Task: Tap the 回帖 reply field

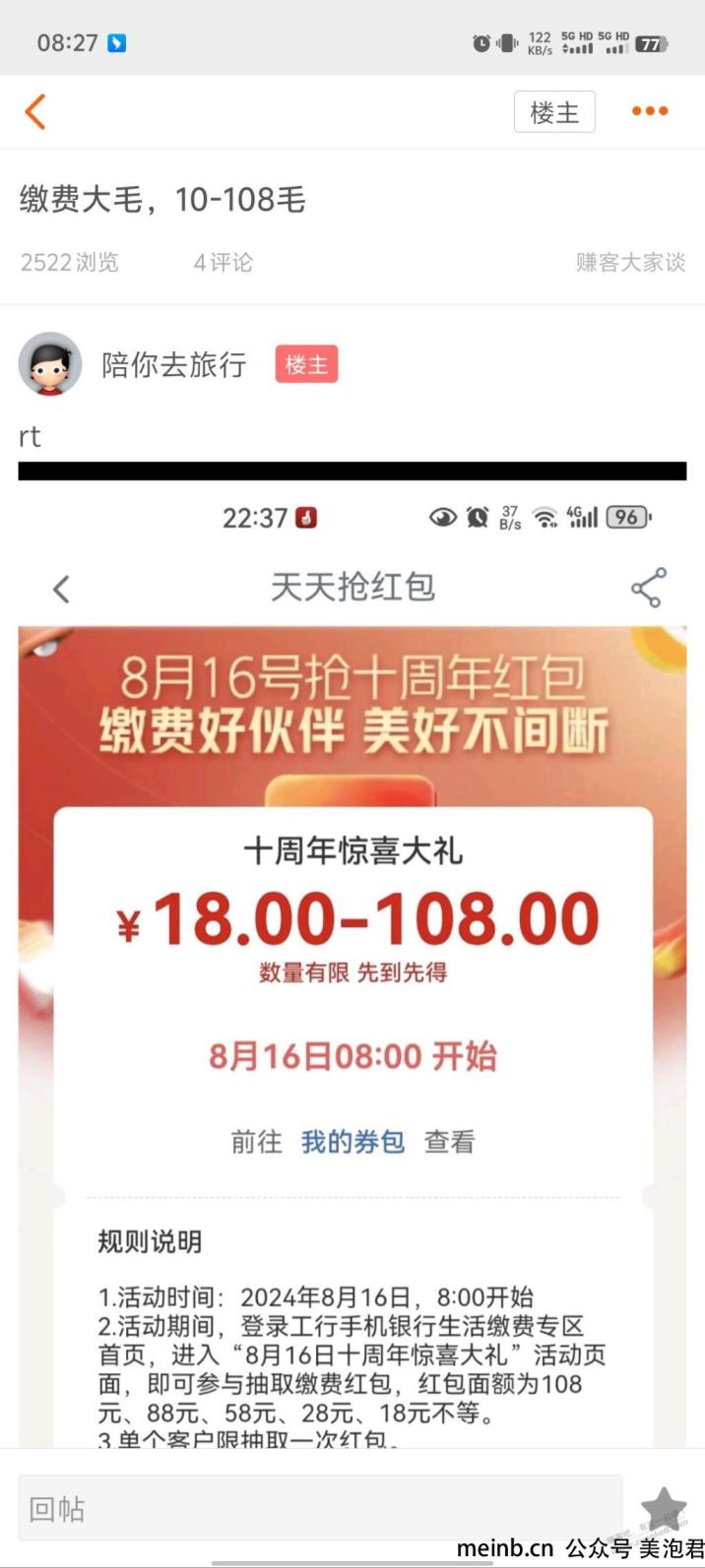Action: pyautogui.click(x=320, y=1507)
